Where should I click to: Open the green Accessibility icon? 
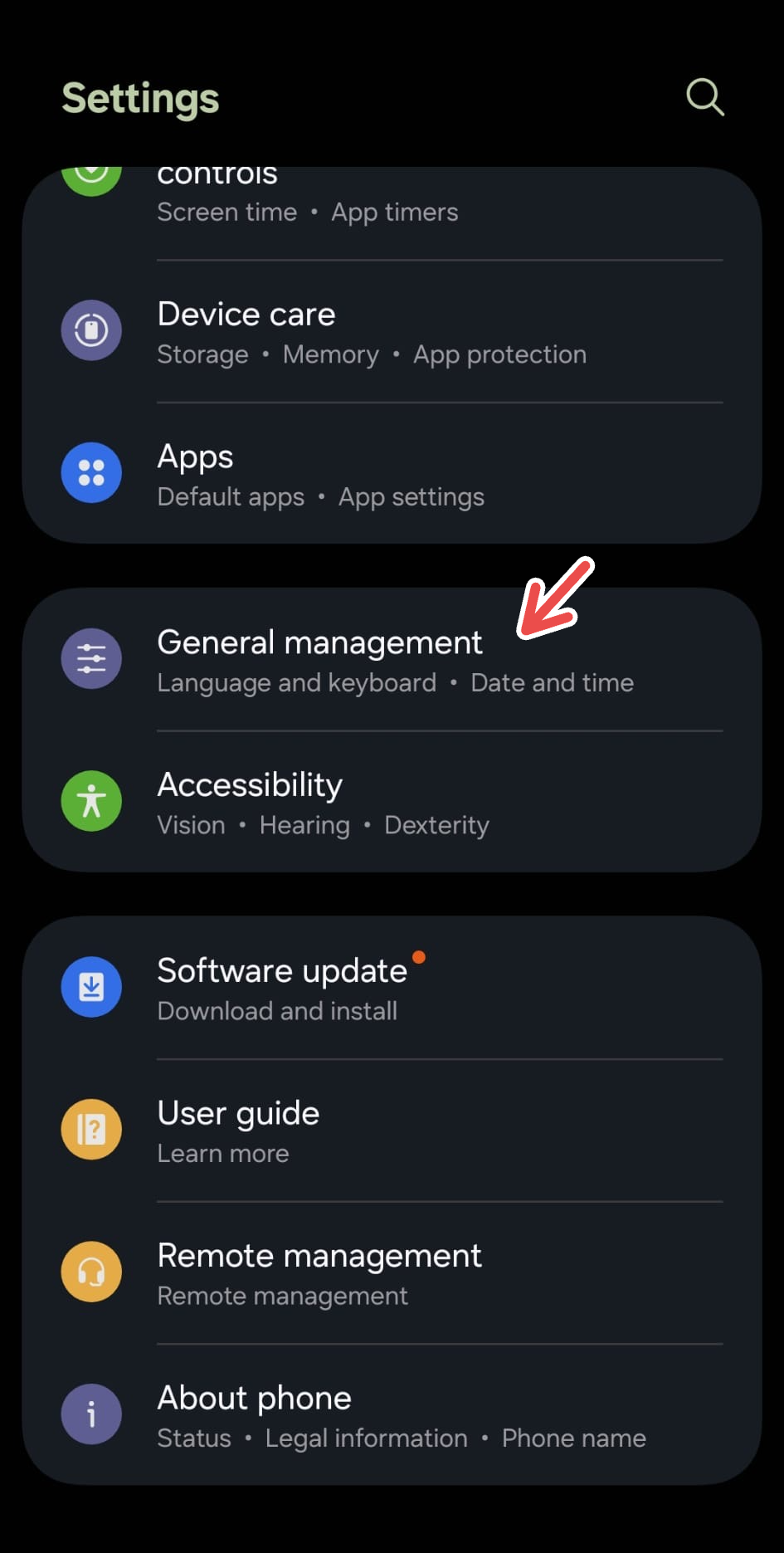pos(91,800)
